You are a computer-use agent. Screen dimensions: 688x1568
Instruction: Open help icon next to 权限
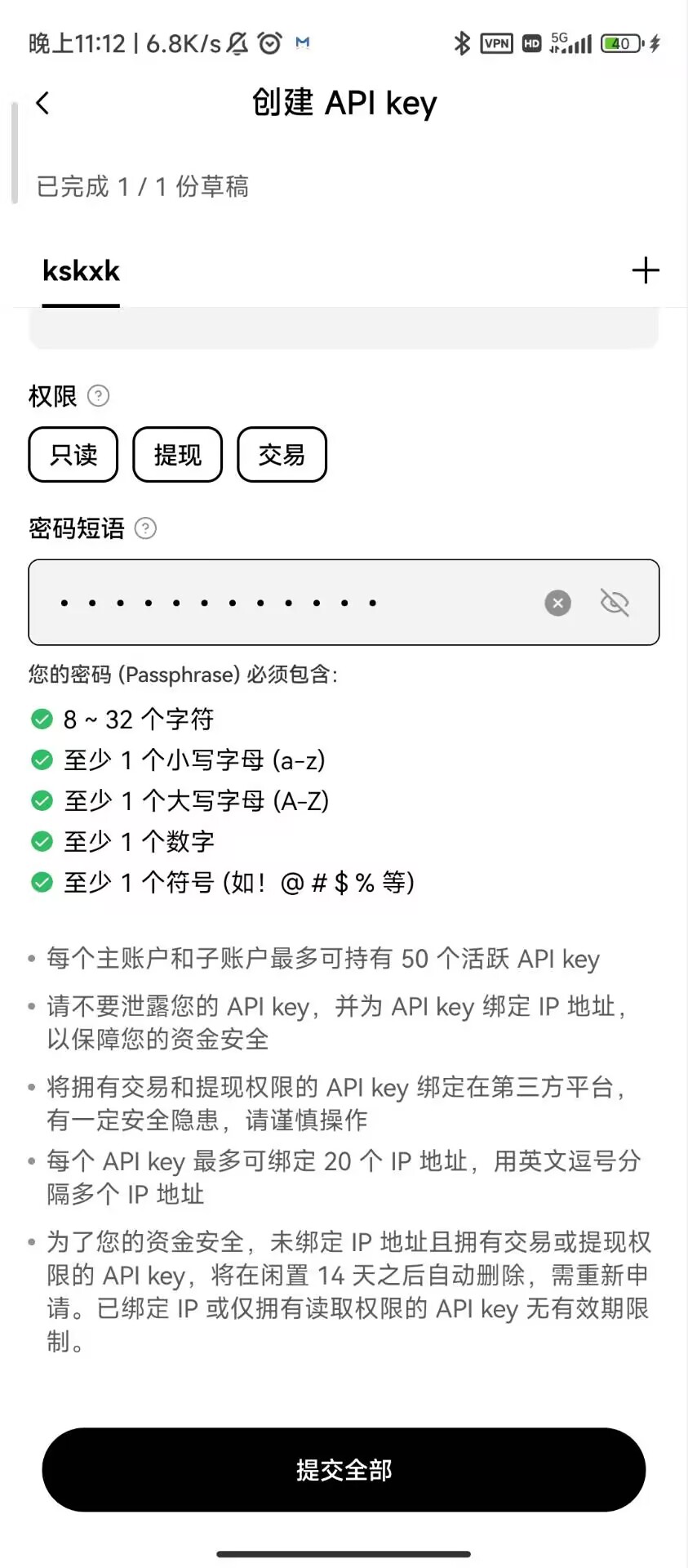(98, 396)
